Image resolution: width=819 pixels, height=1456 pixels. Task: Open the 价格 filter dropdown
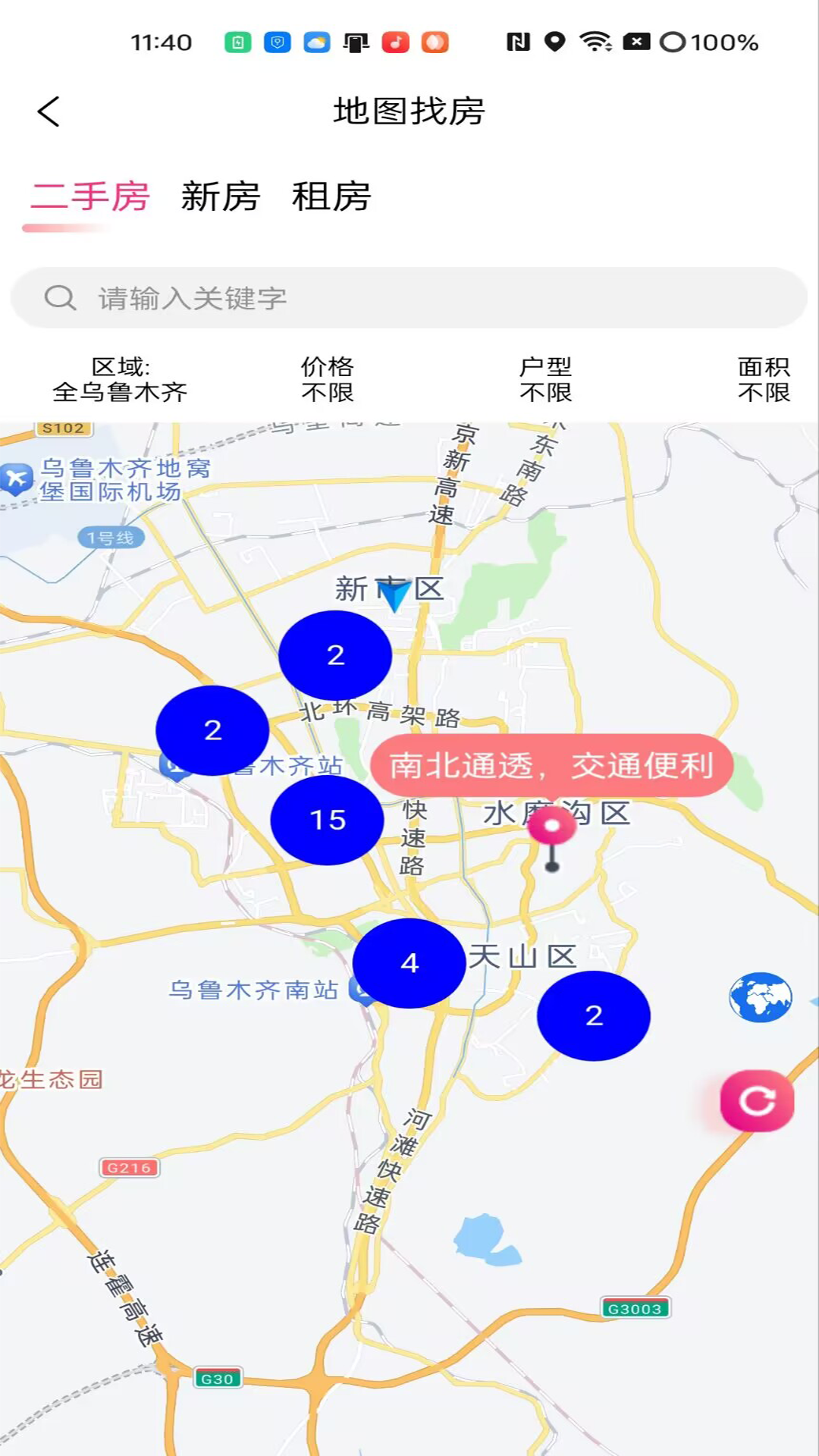coord(328,379)
